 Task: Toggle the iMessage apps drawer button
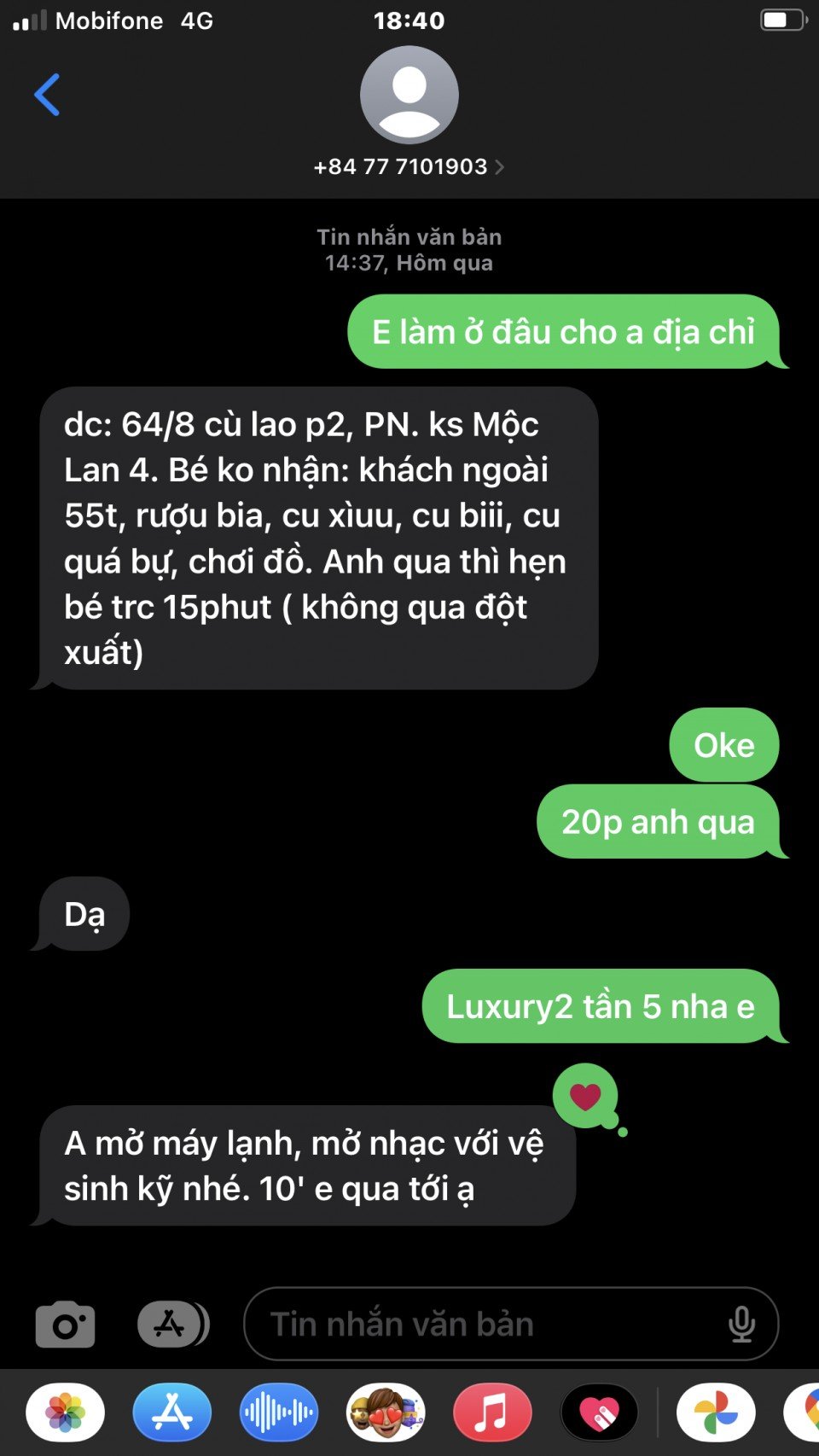pyautogui.click(x=173, y=1325)
